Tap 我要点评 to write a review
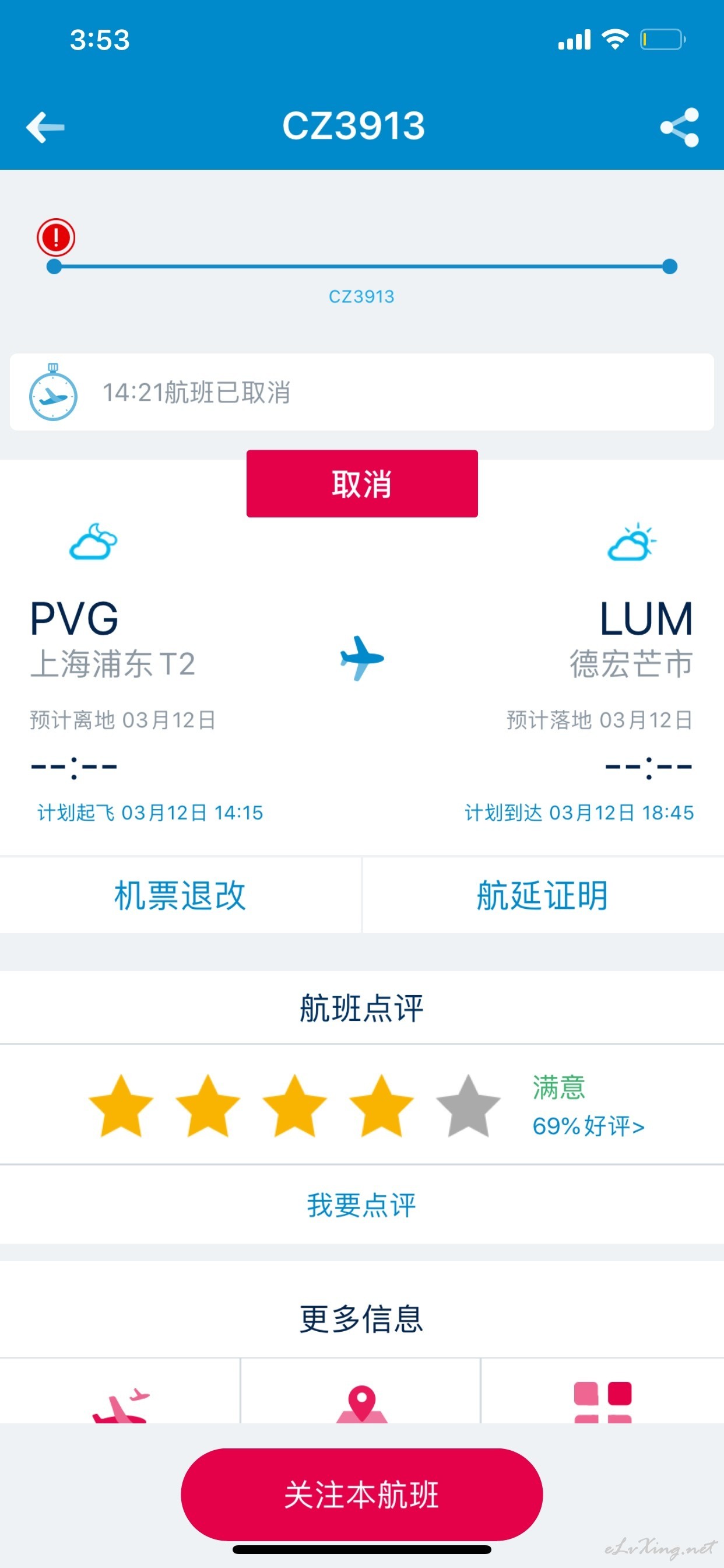The image size is (724, 1568). coord(361,1205)
